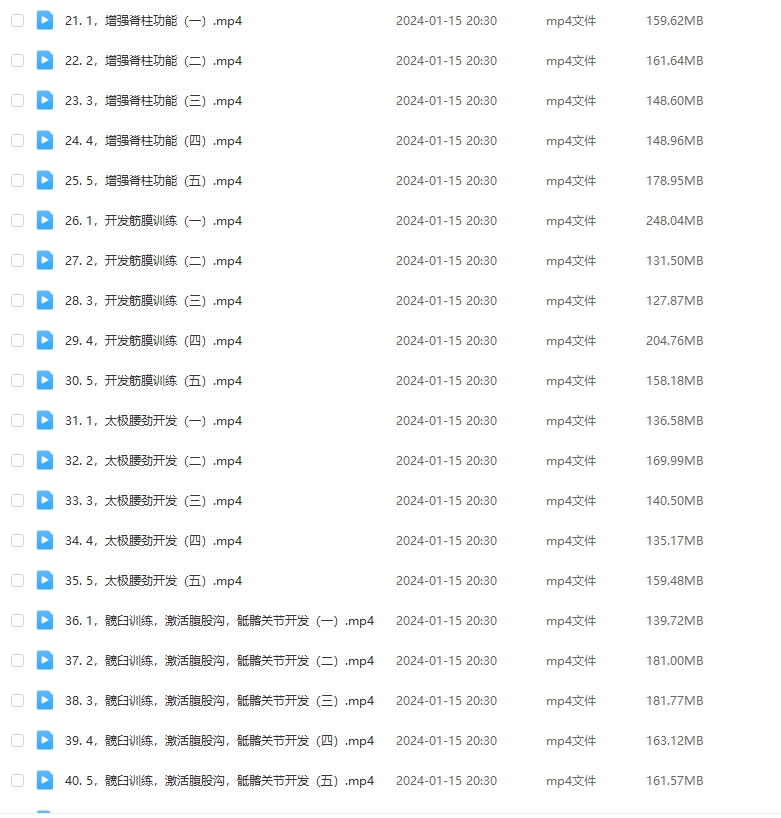Open file 25 增强脊柱功能（五）.mp4
This screenshot has width=781, height=818.
coord(153,181)
